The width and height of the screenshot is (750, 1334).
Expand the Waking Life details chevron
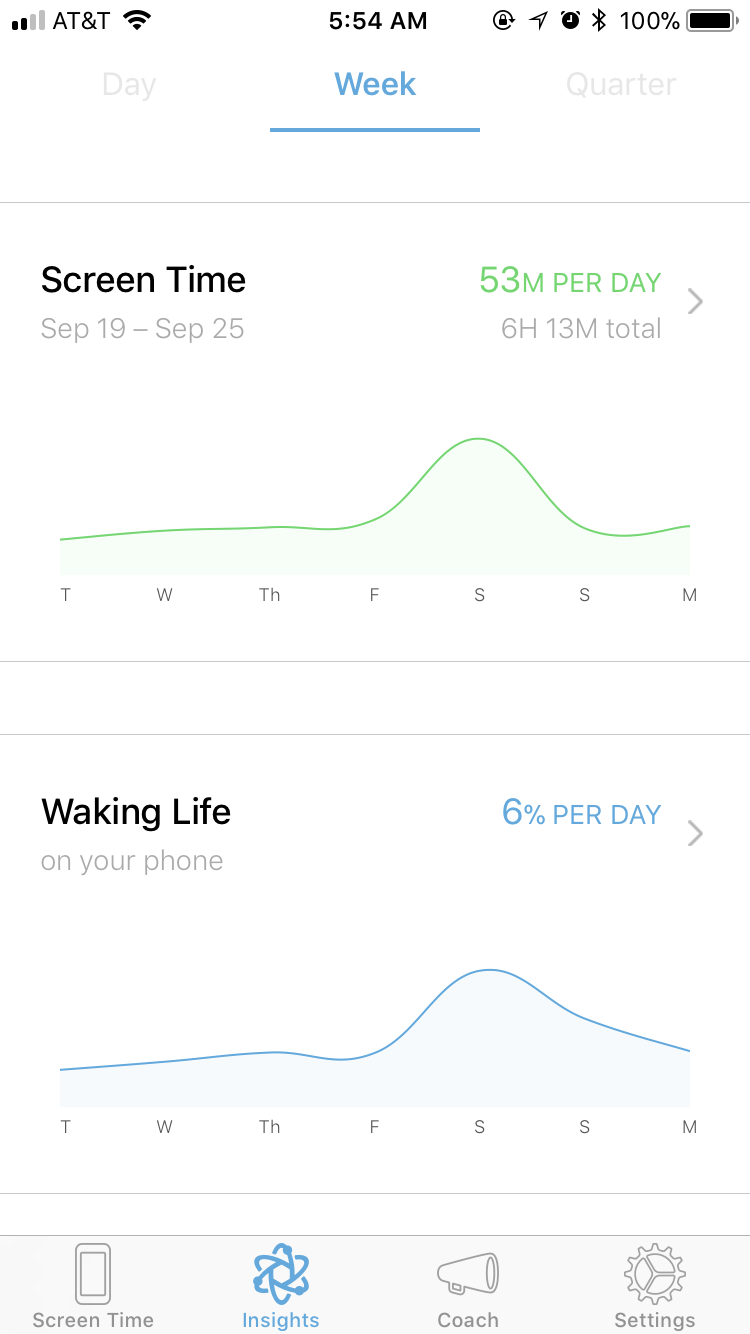pyautogui.click(x=696, y=833)
